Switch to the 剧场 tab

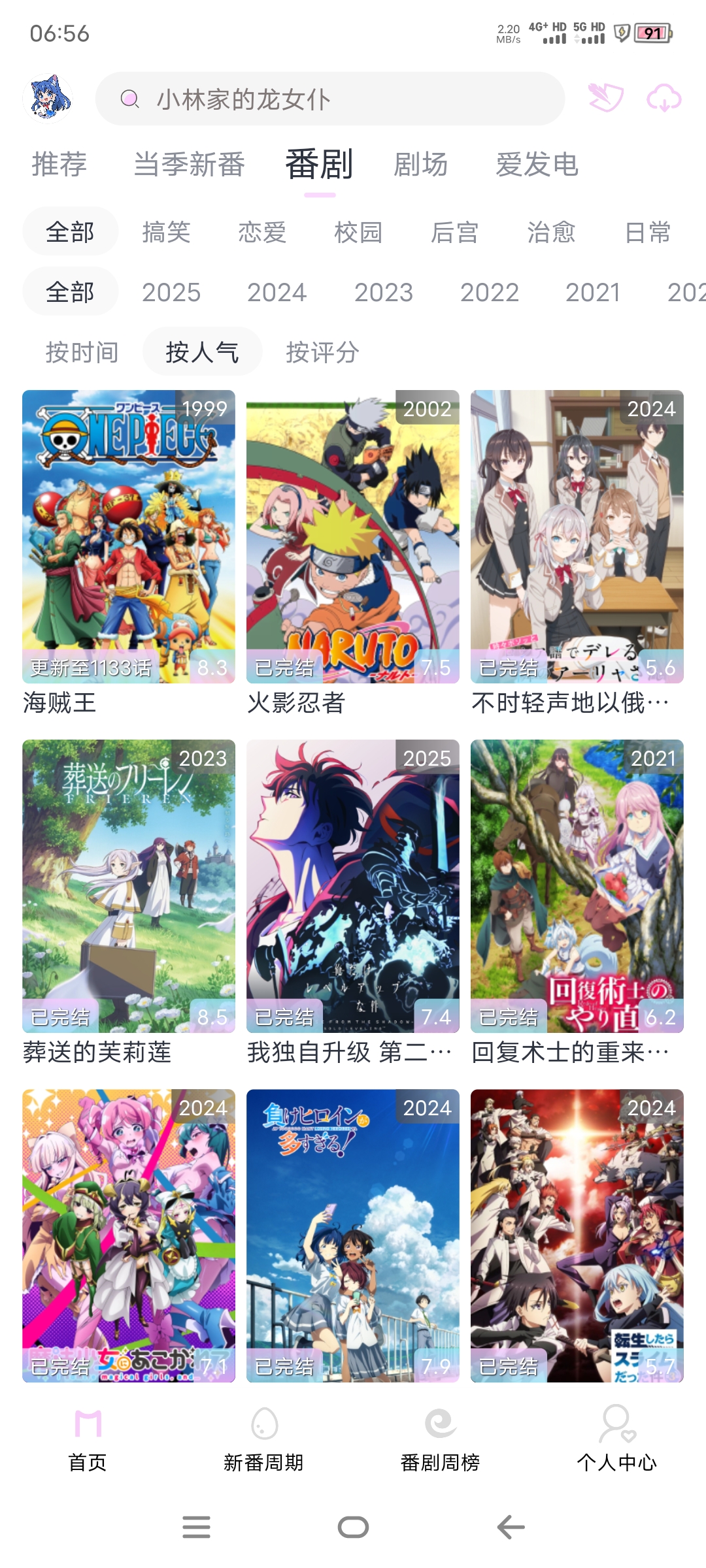pyautogui.click(x=421, y=165)
